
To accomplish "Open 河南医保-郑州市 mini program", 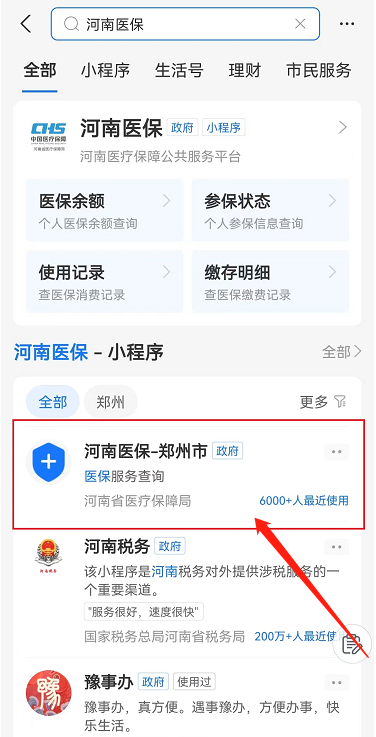I will pos(188,476).
